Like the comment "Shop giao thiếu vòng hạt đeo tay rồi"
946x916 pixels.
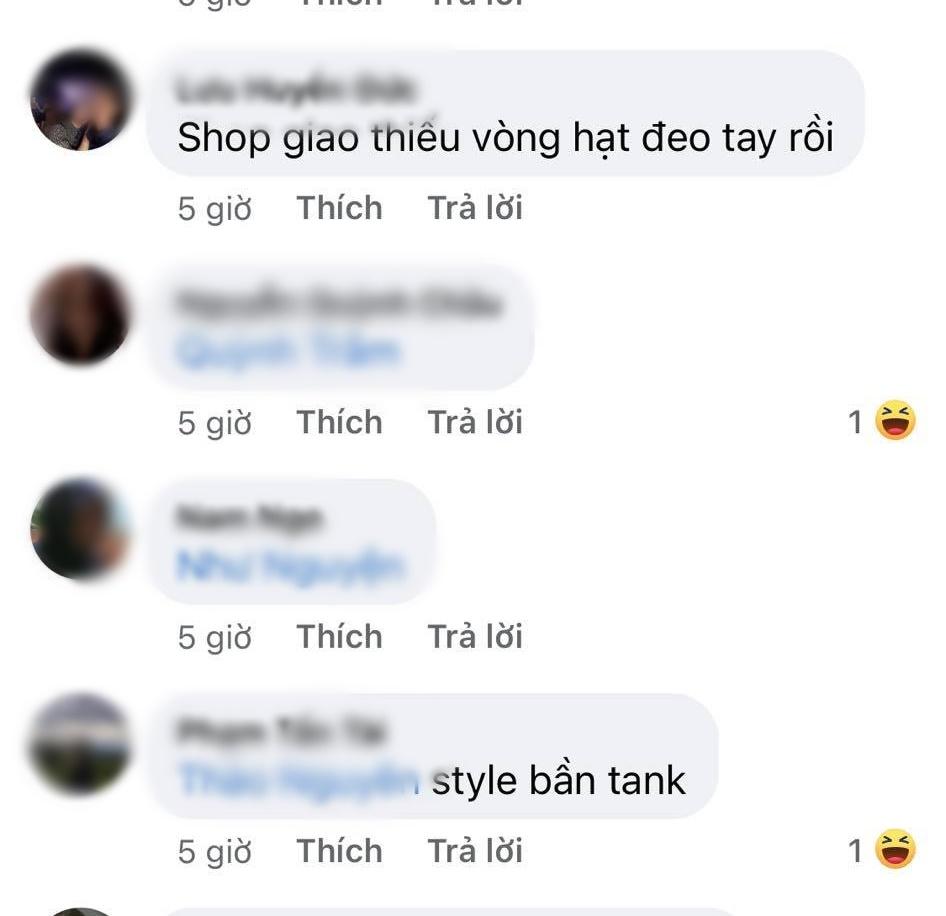pos(339,208)
